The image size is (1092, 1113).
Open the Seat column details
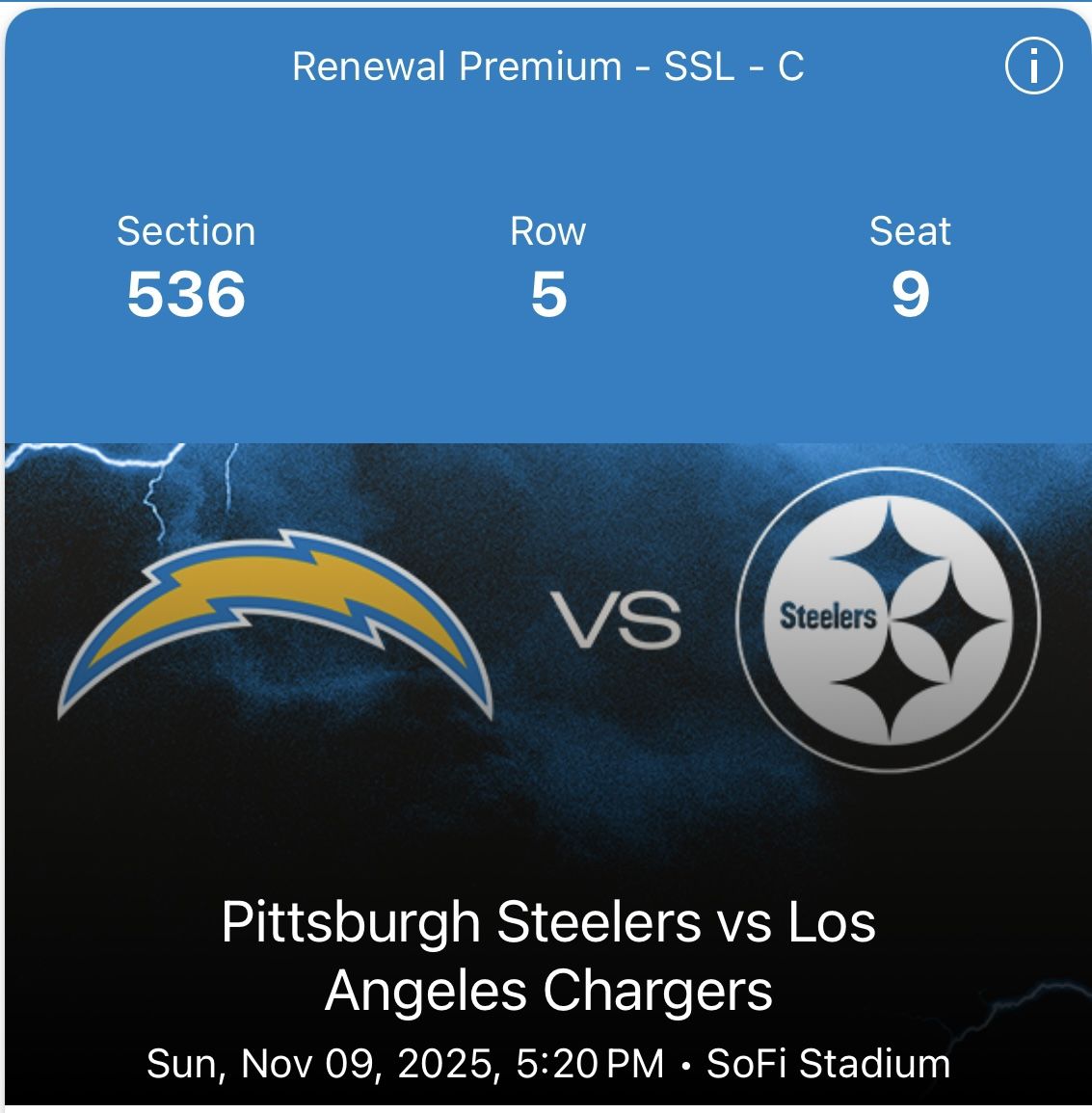coord(910,230)
